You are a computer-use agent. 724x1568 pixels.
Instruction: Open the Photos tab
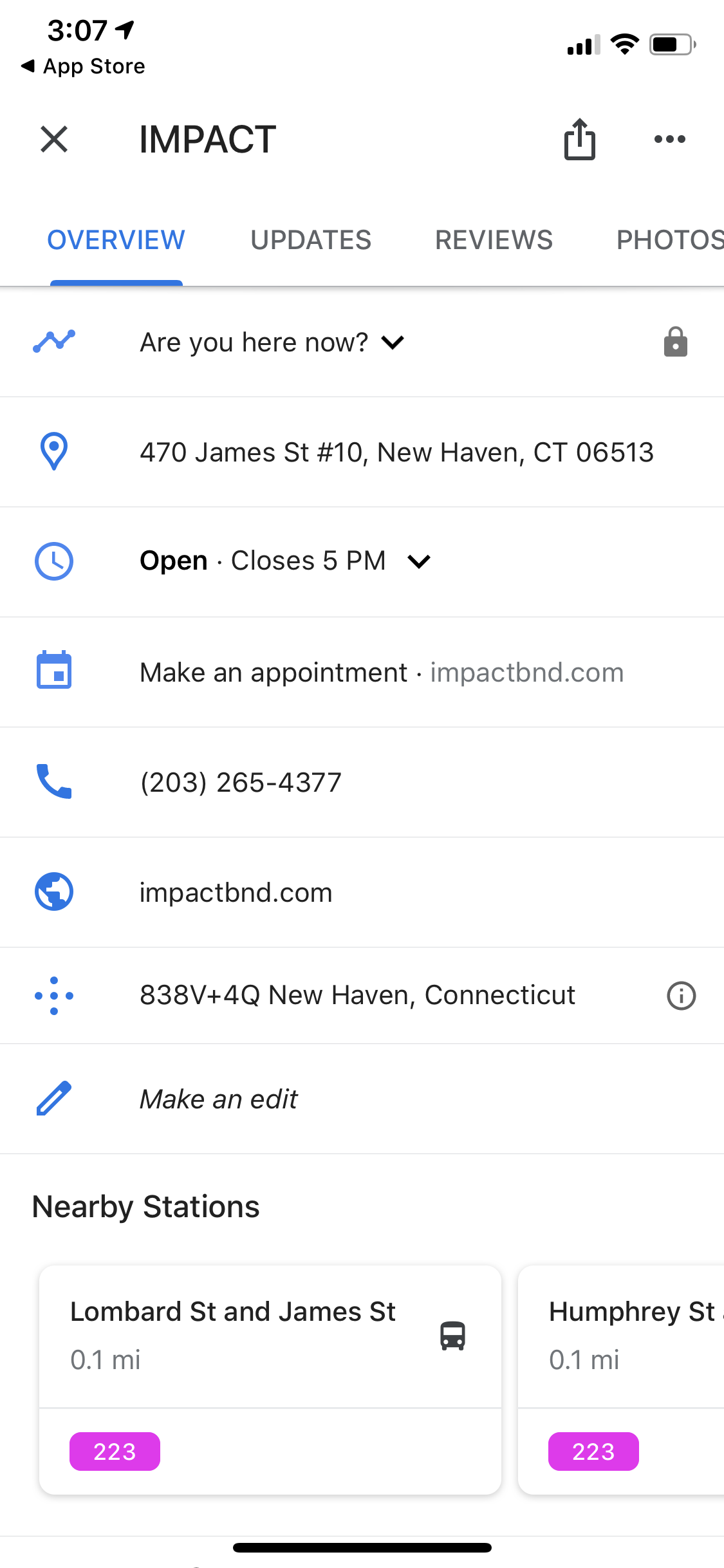[x=670, y=240]
